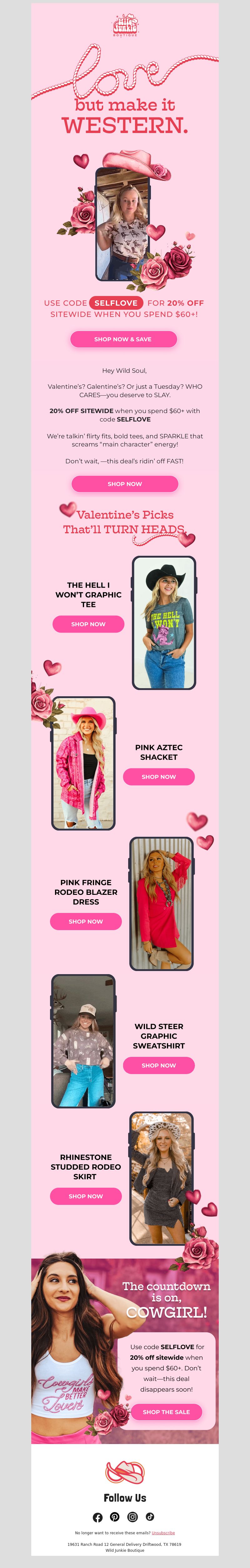Open the TikTok icon
The image size is (250, 1568).
[150, 1517]
